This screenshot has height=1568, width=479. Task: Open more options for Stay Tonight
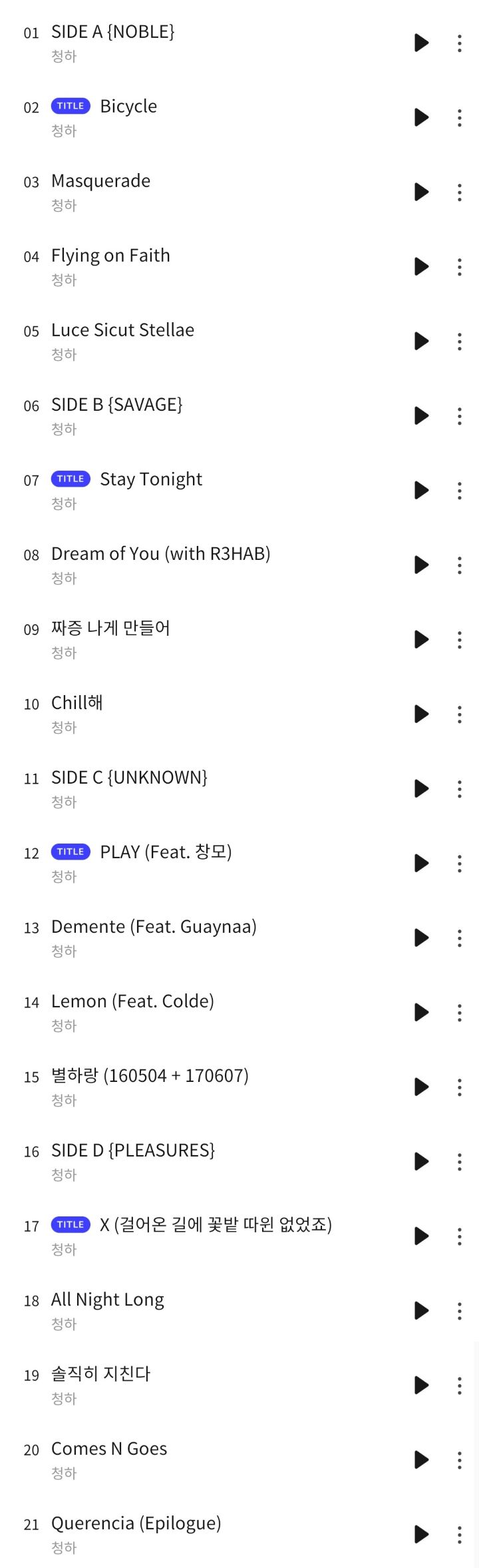[x=459, y=491]
